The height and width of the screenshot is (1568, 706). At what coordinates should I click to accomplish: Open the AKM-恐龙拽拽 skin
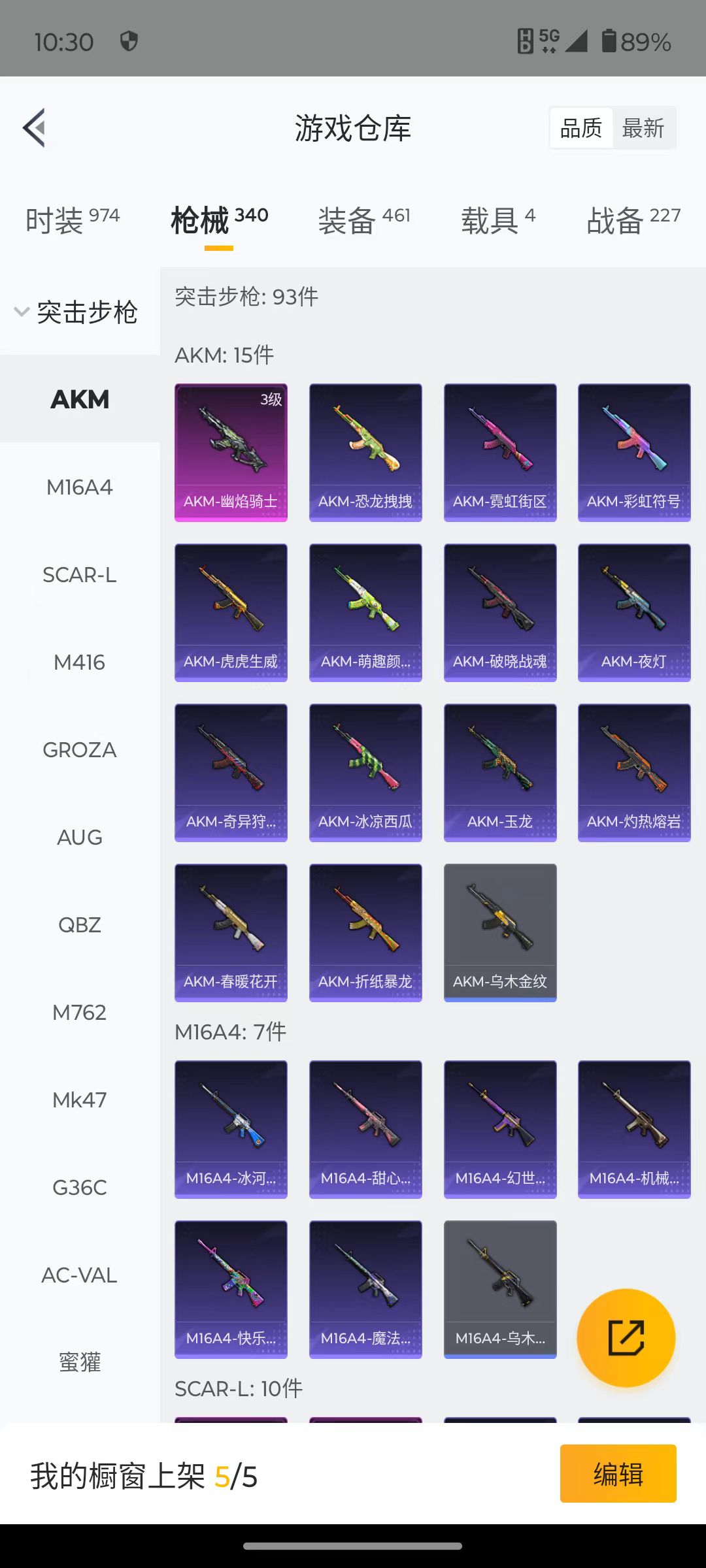pyautogui.click(x=365, y=452)
